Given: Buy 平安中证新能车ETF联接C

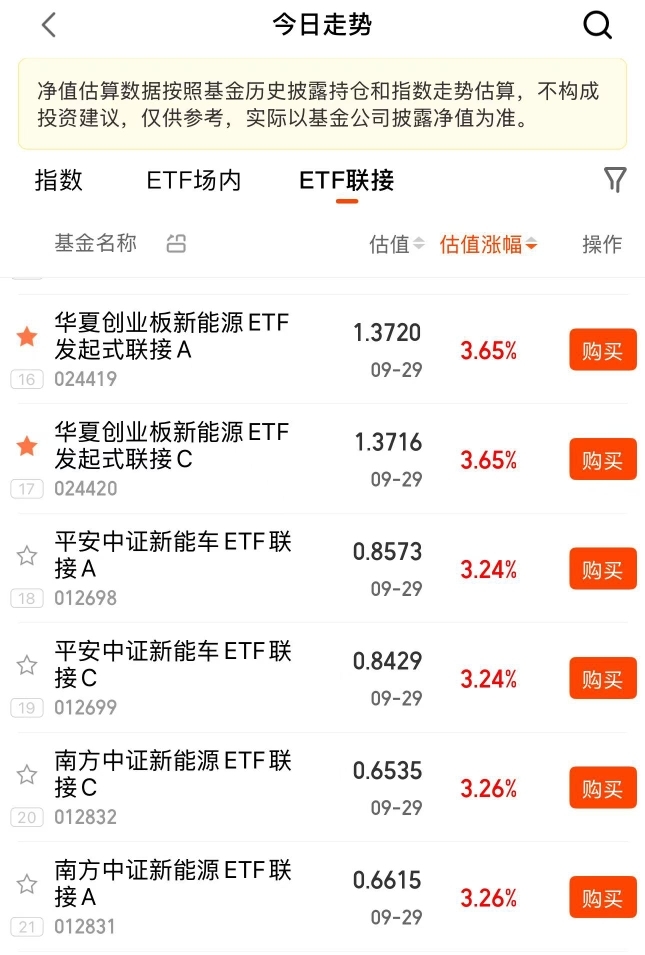Looking at the screenshot, I should tap(602, 679).
